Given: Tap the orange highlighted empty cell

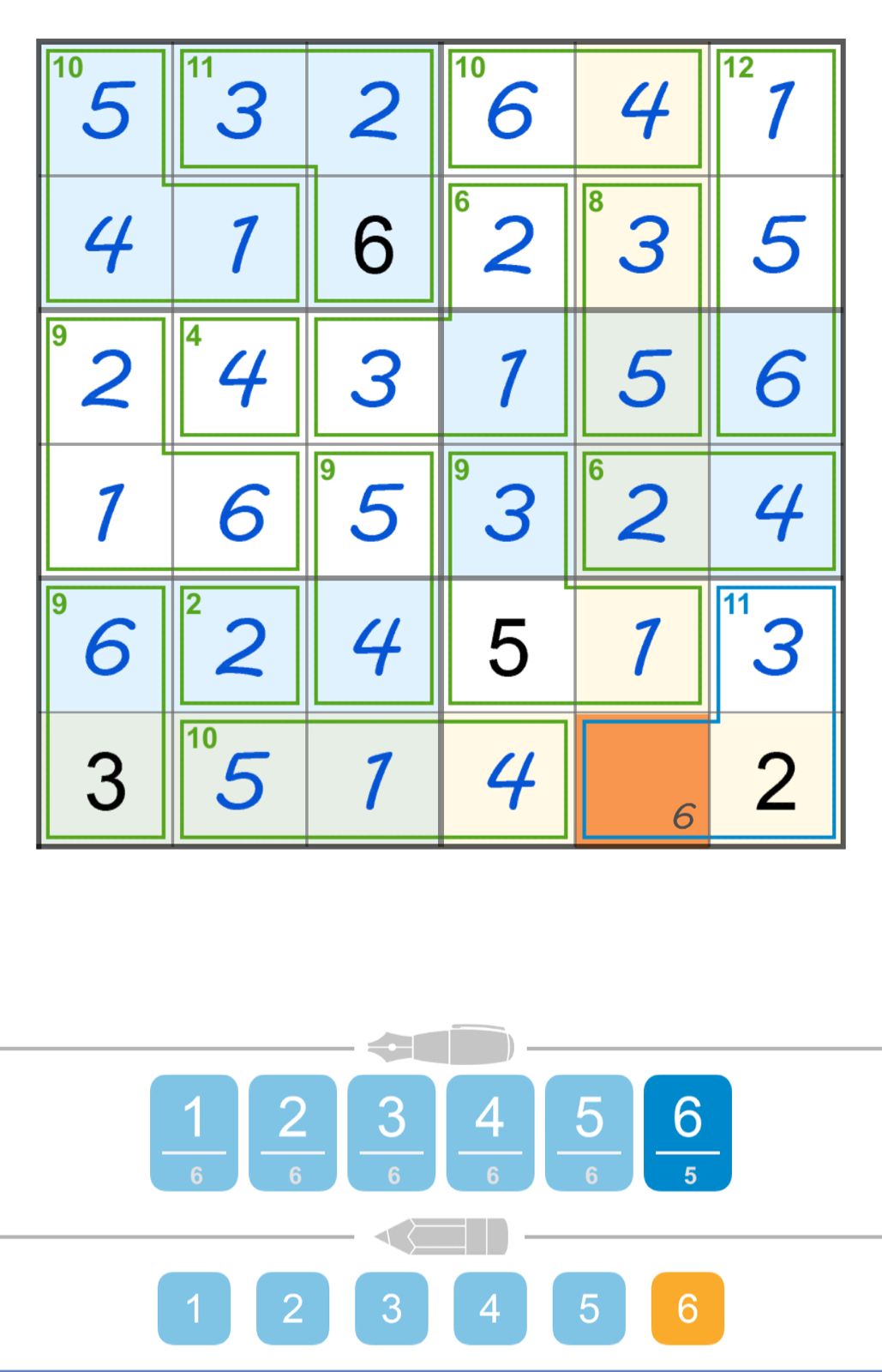Looking at the screenshot, I should (643, 779).
